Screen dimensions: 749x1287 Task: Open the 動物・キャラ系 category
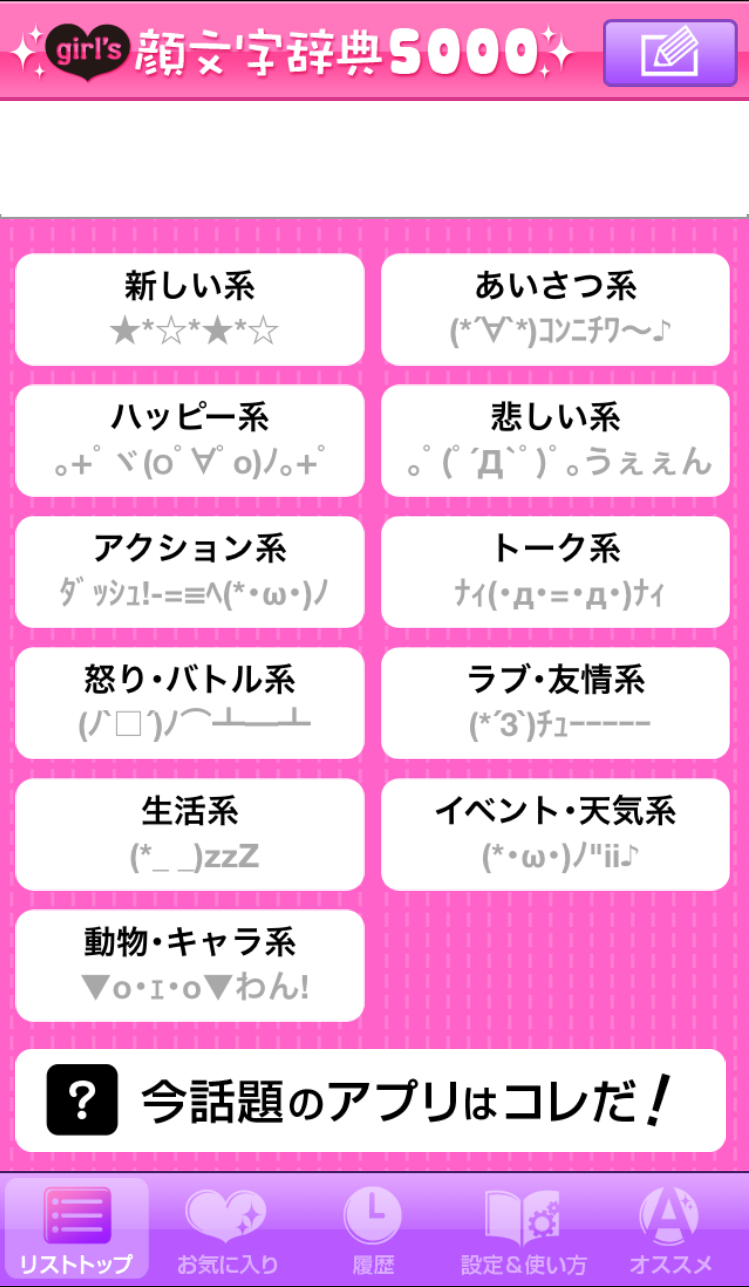[x=190, y=965]
